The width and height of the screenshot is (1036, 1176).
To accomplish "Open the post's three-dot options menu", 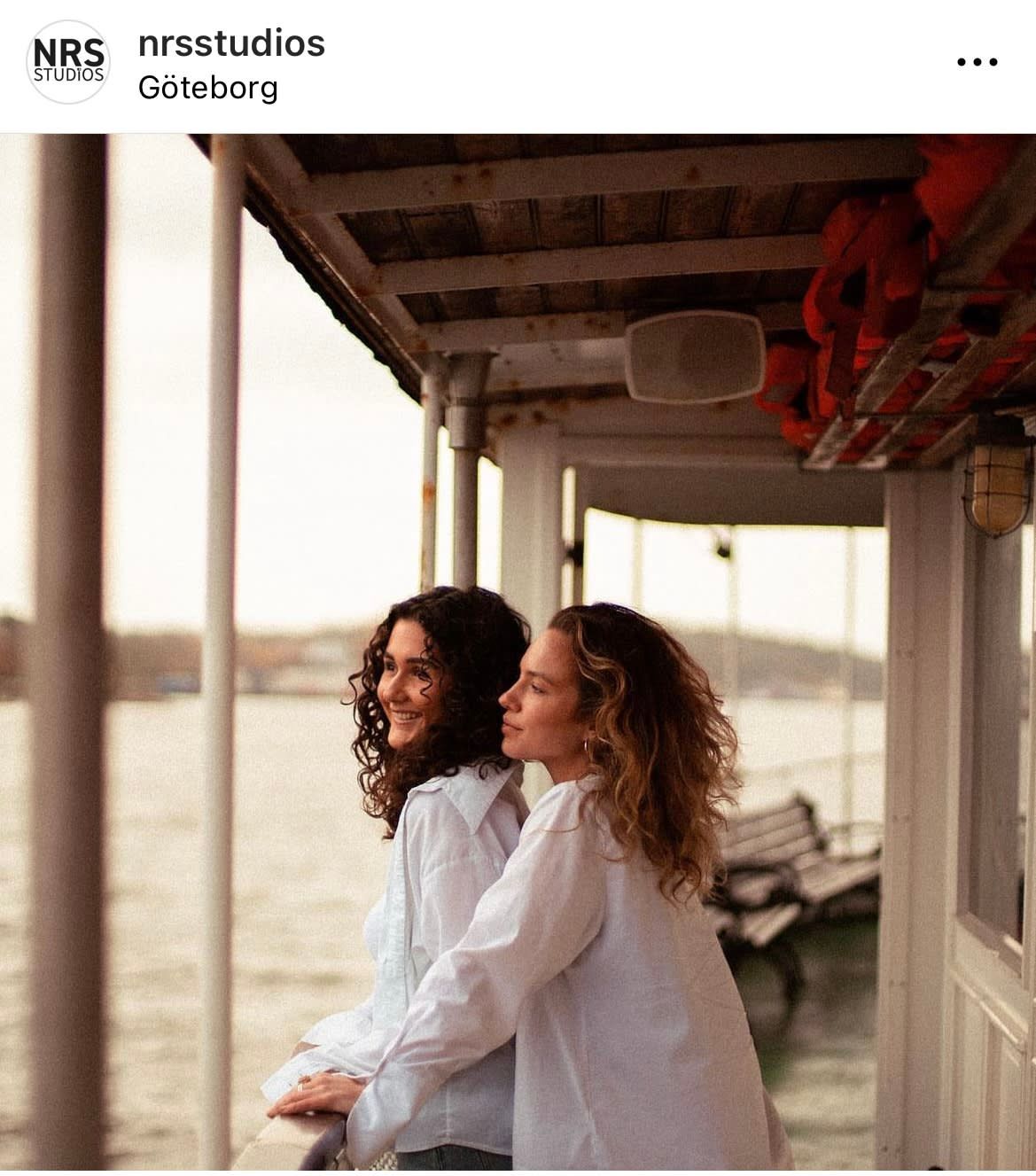I will (977, 62).
